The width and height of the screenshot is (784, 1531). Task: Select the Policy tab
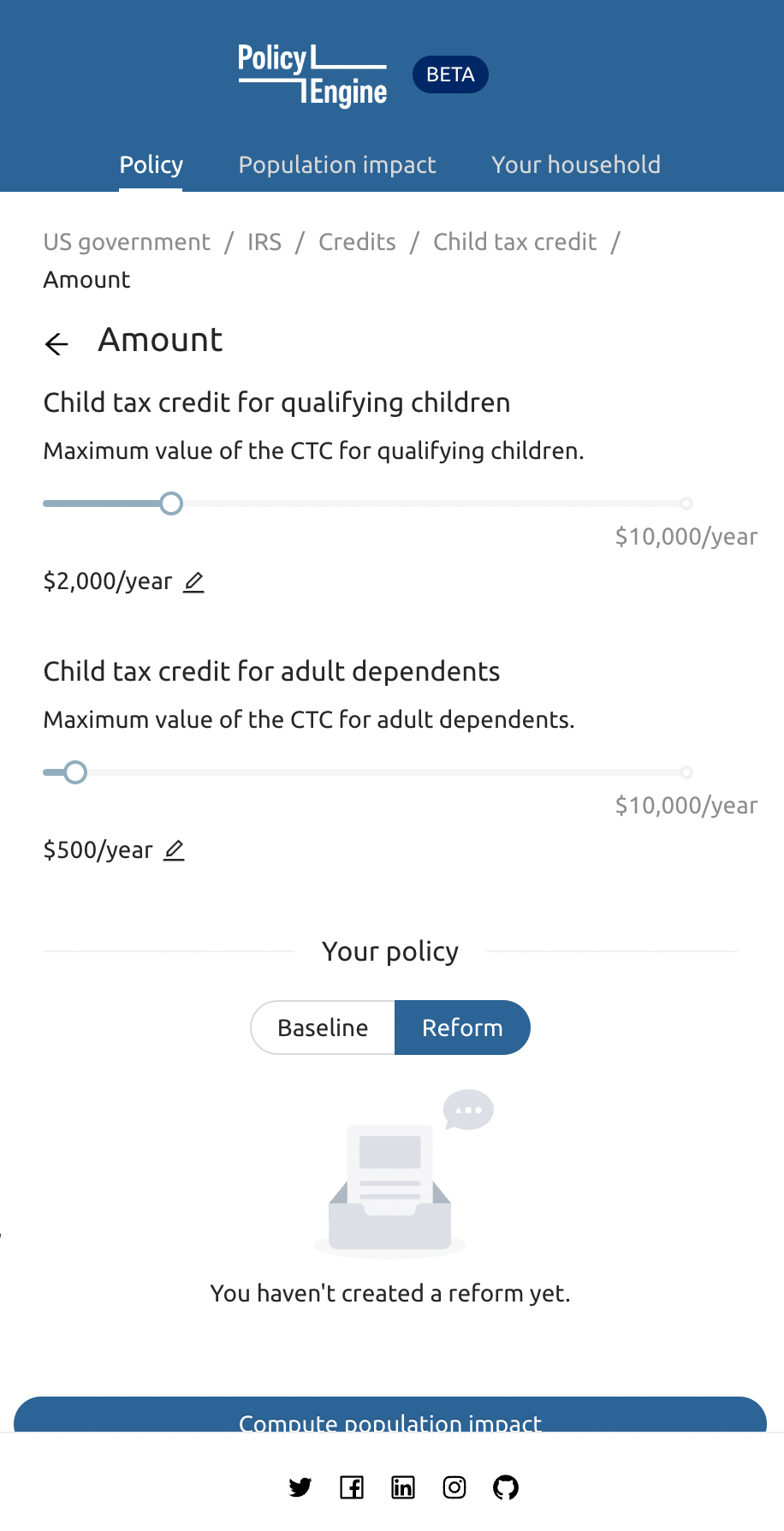point(151,164)
